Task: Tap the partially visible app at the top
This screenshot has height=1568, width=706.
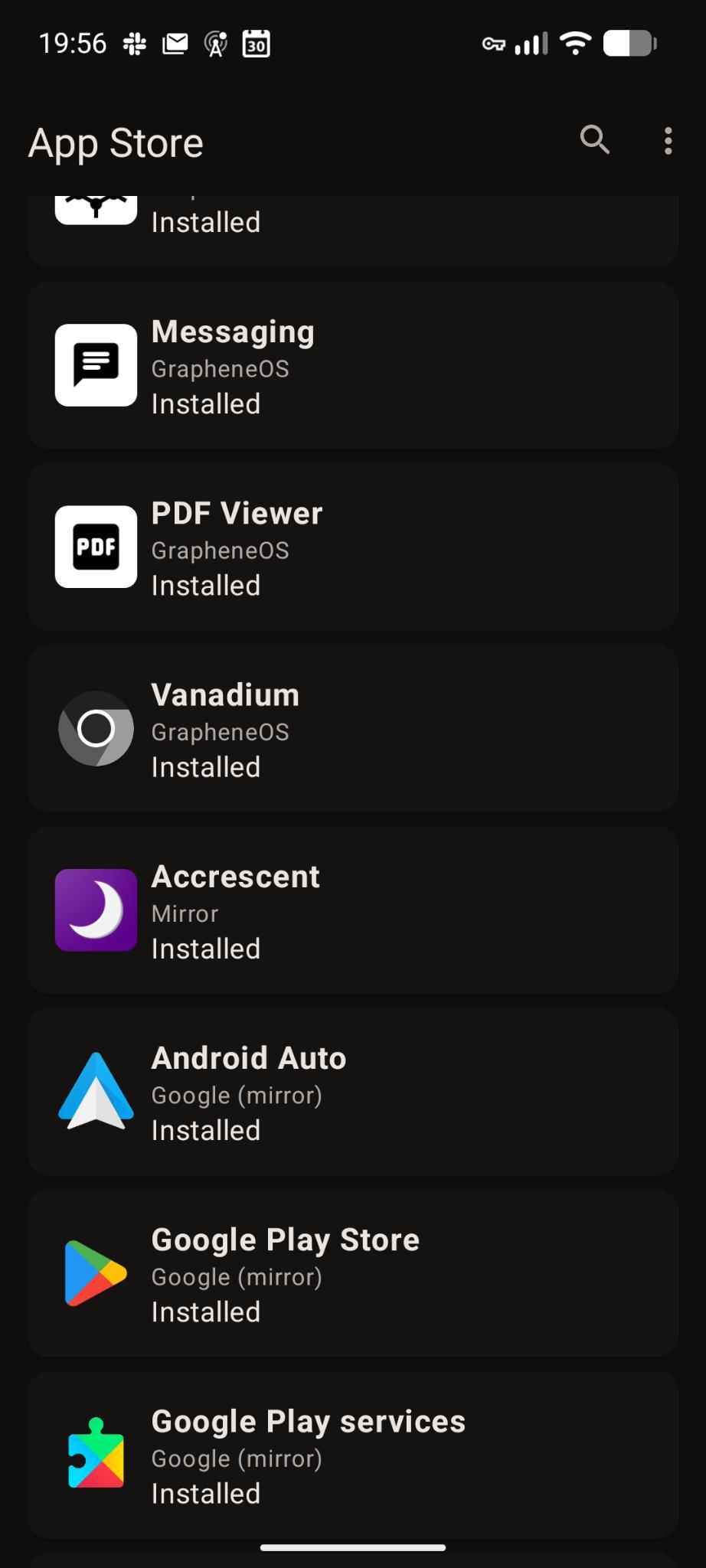Action: click(352, 222)
